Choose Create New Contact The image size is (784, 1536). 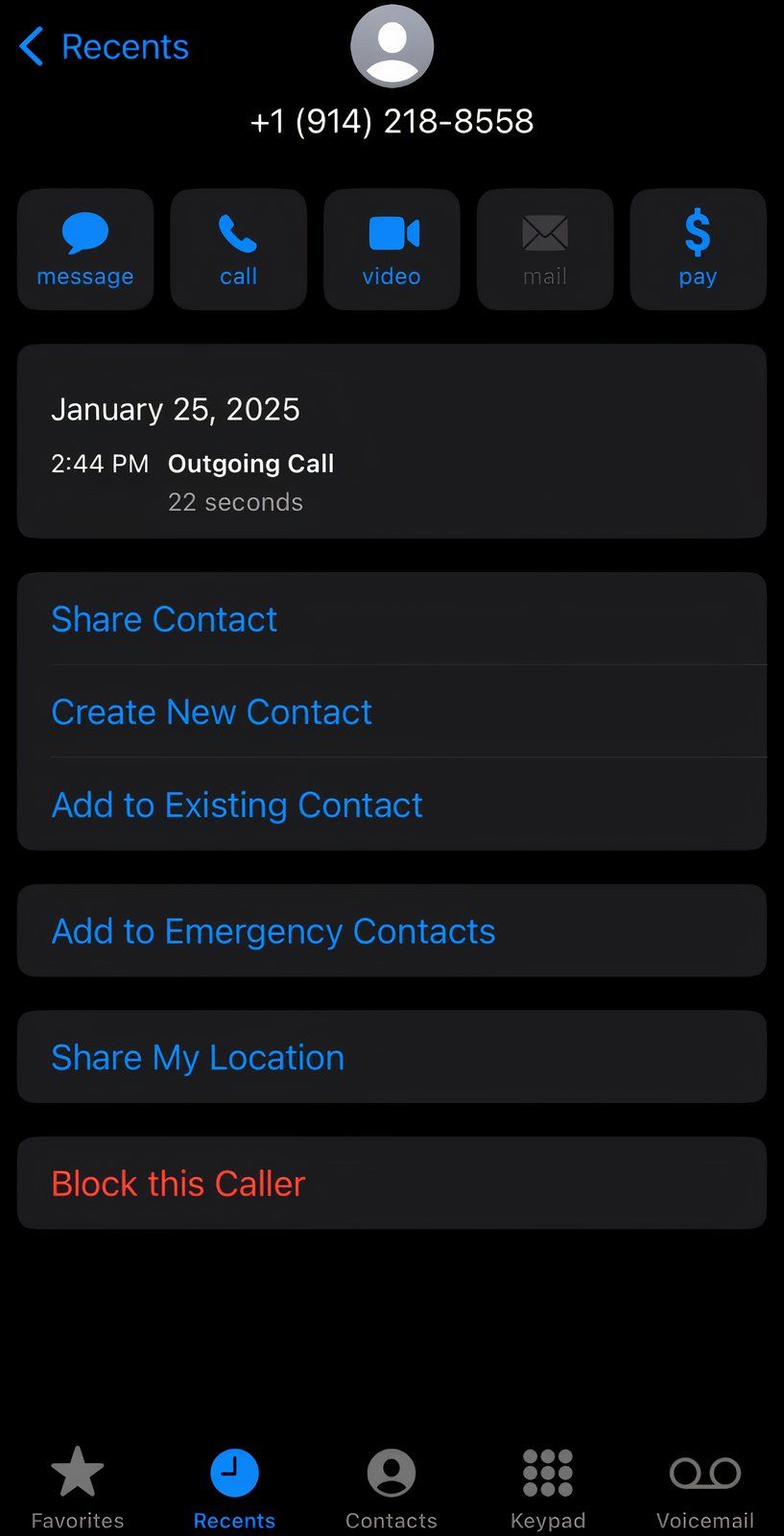click(211, 712)
